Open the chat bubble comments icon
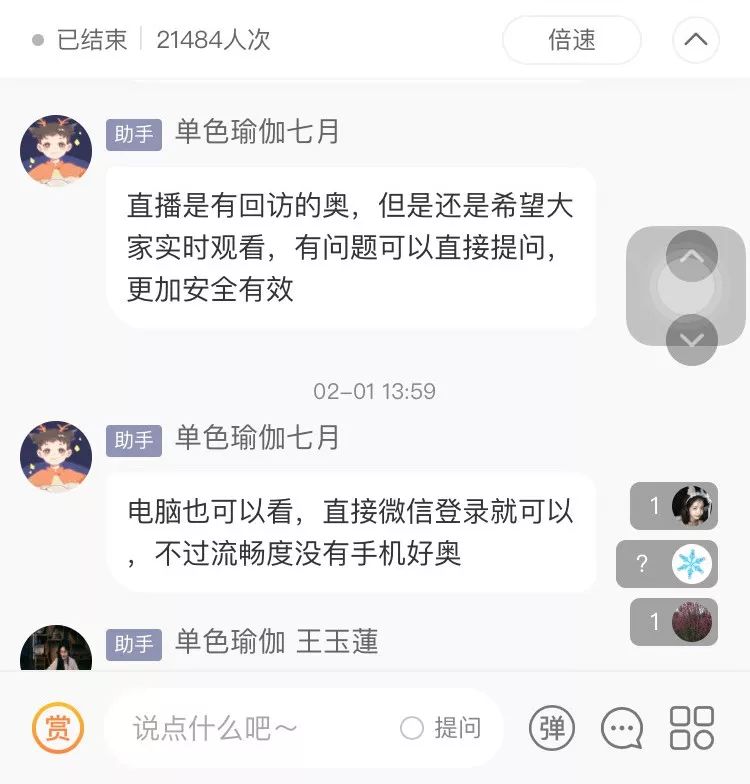Viewport: 750px width, 784px height. coord(622,728)
